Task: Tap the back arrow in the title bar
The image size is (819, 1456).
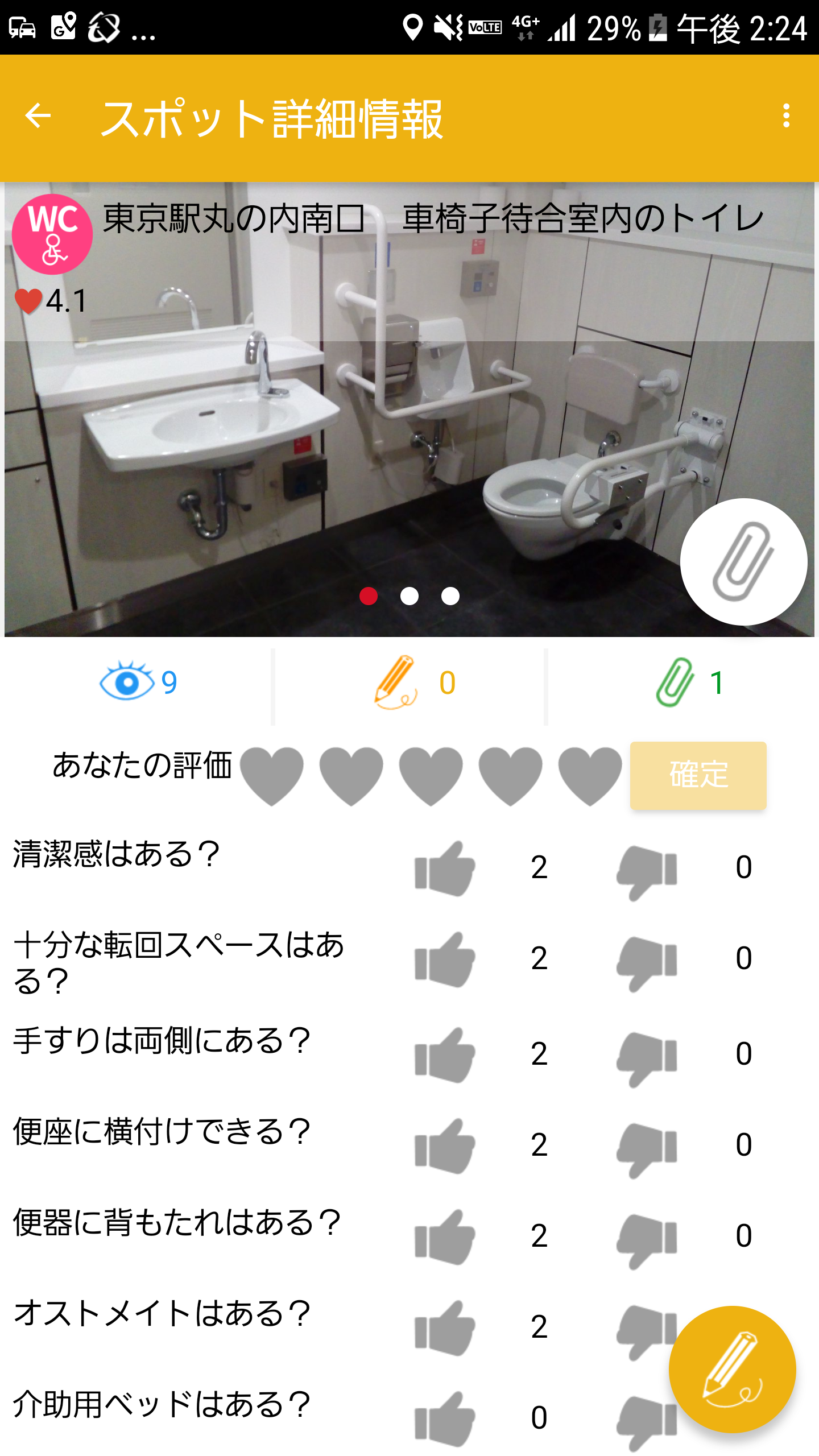Action: point(38,115)
